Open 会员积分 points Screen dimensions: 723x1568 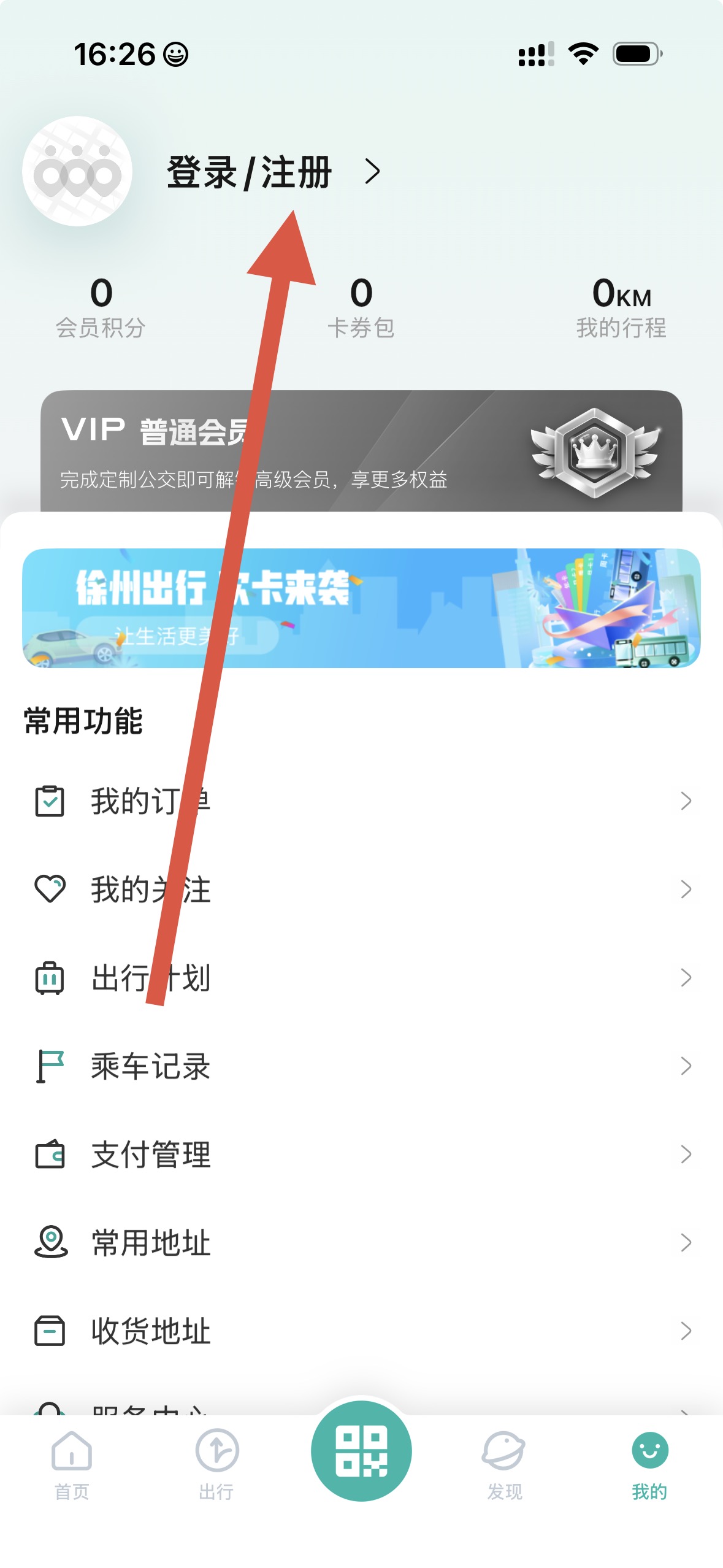(x=101, y=307)
